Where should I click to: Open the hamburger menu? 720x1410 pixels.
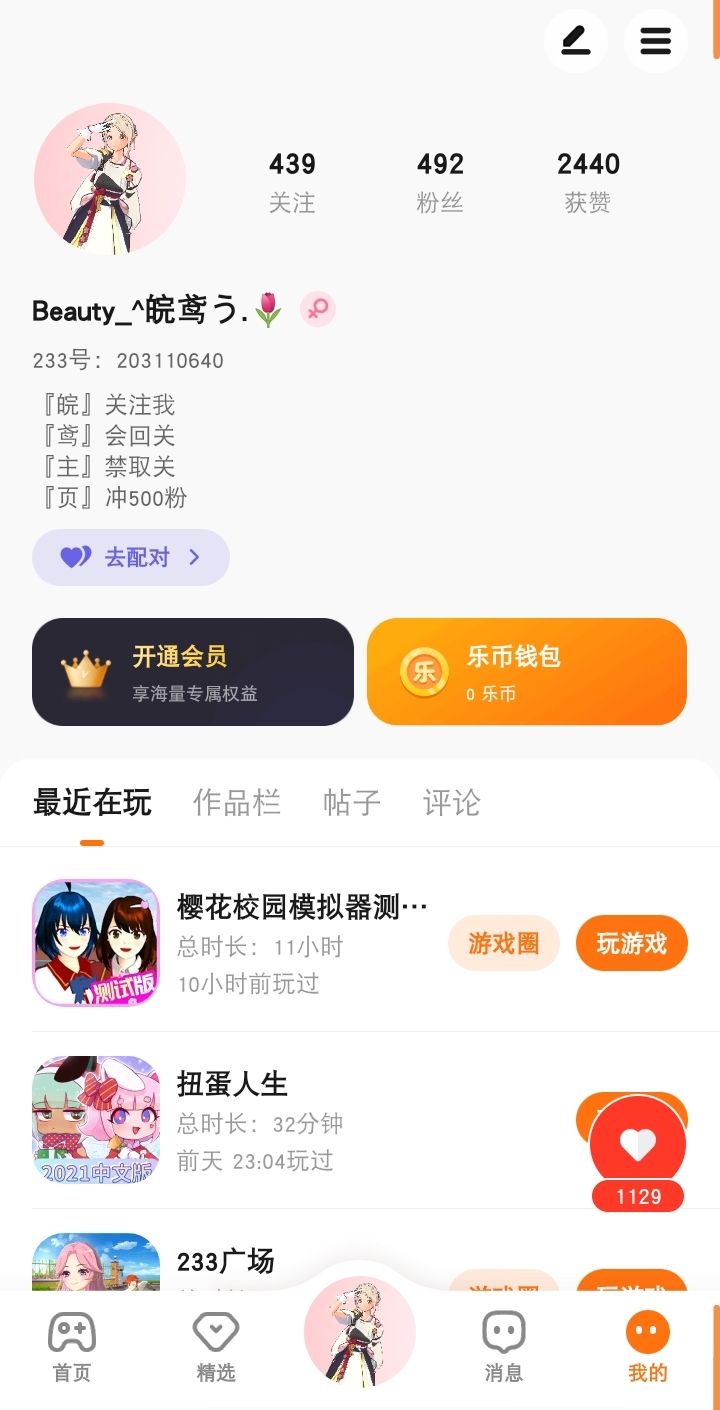(655, 41)
